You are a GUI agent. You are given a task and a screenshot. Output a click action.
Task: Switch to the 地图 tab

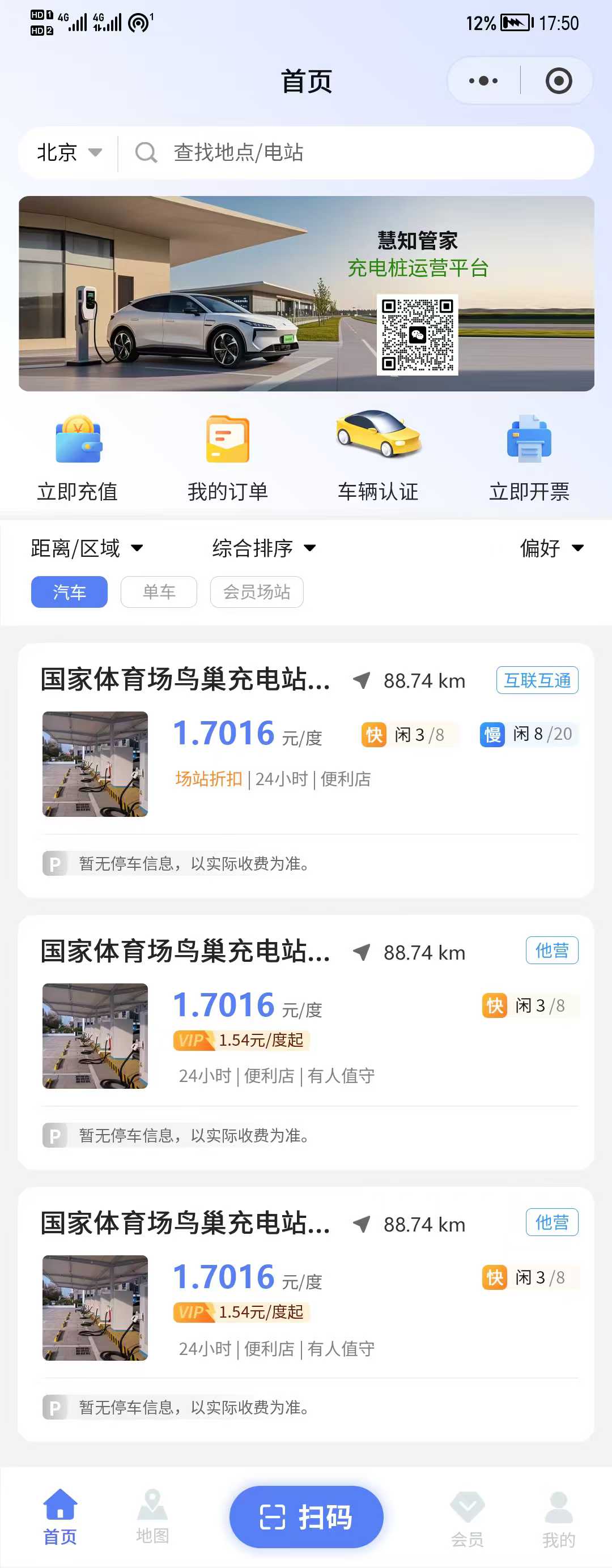(x=152, y=1516)
